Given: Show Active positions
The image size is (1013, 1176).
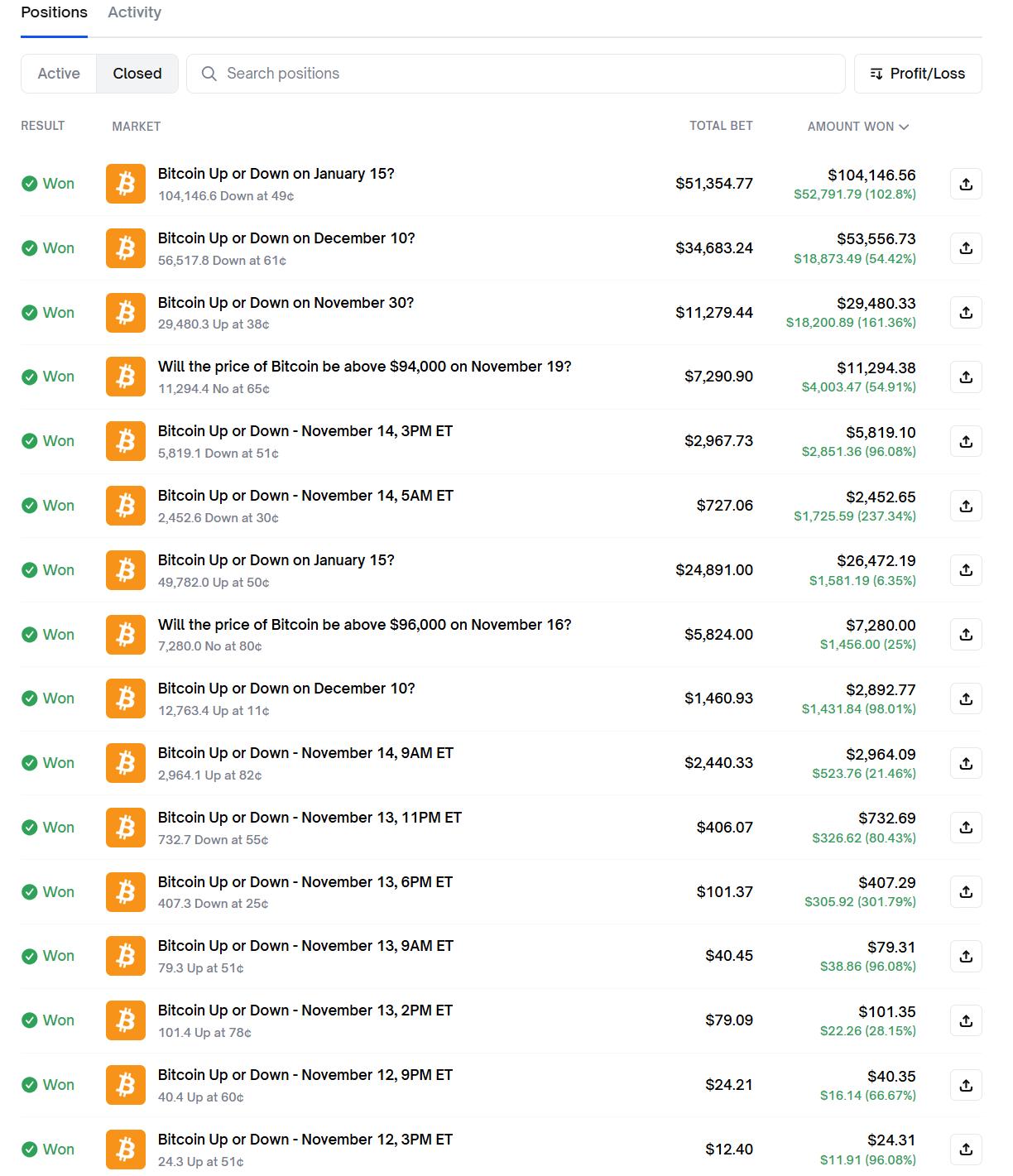Looking at the screenshot, I should pos(59,74).
